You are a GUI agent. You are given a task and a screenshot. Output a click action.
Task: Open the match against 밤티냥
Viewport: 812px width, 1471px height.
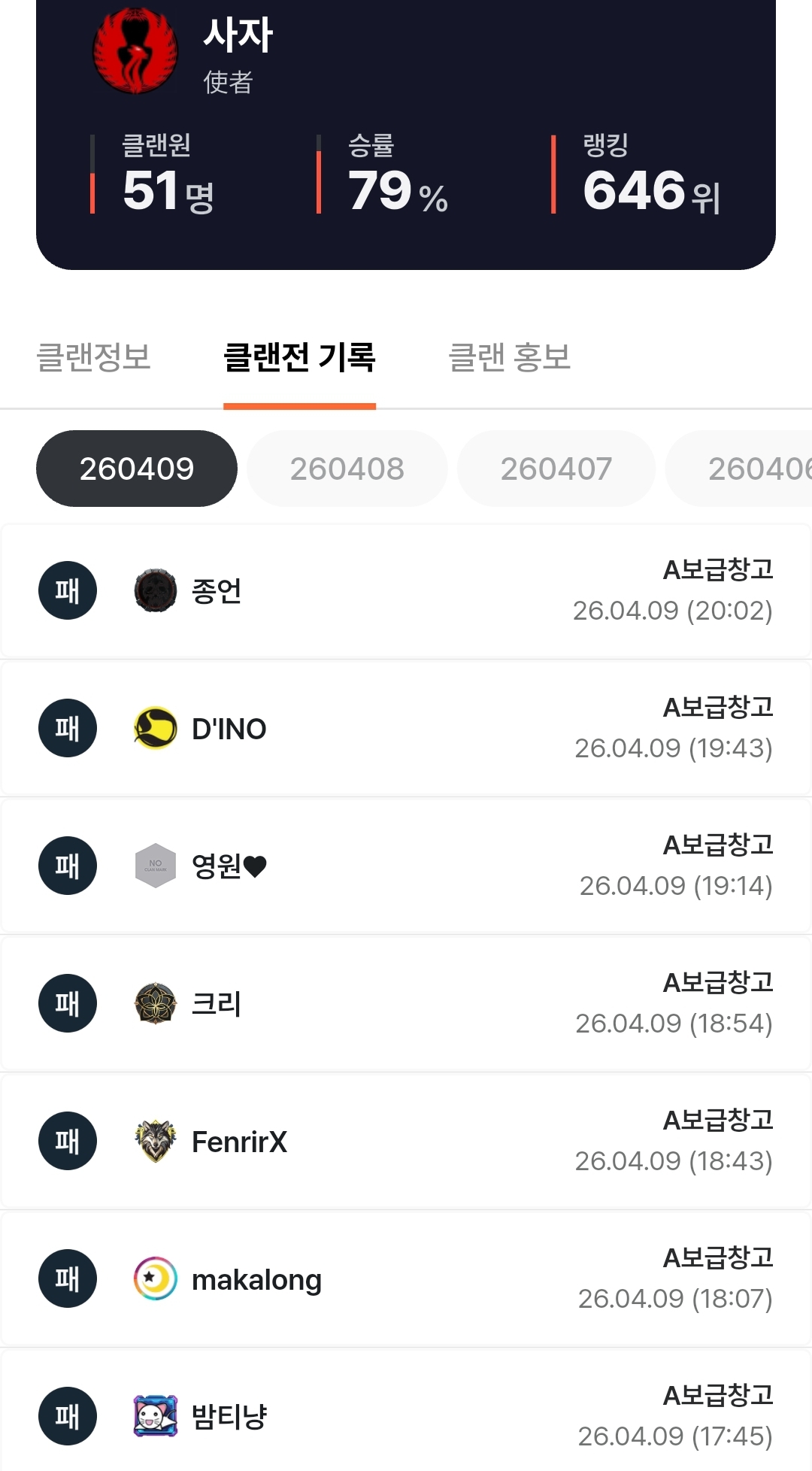tap(406, 1417)
